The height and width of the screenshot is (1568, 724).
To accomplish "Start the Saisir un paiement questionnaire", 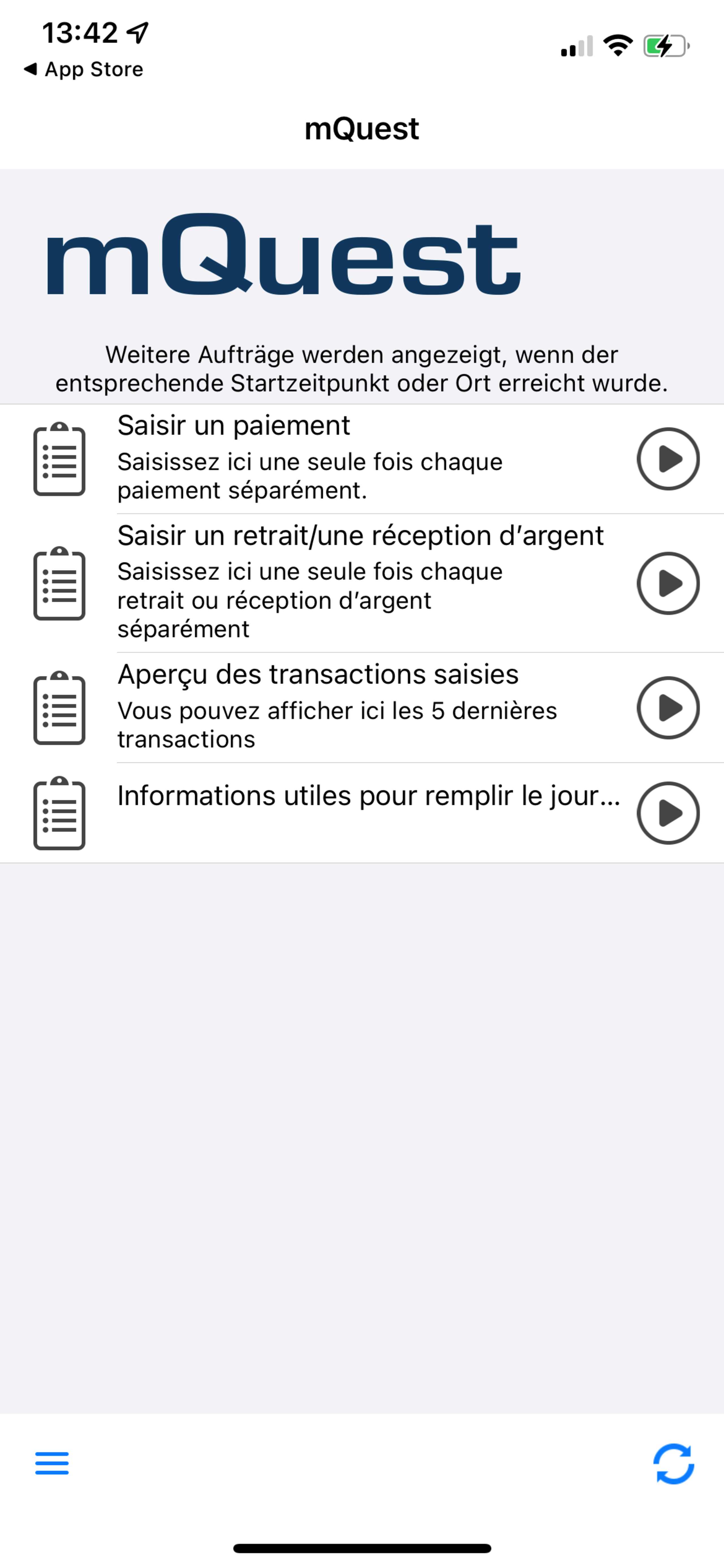I will [x=668, y=458].
